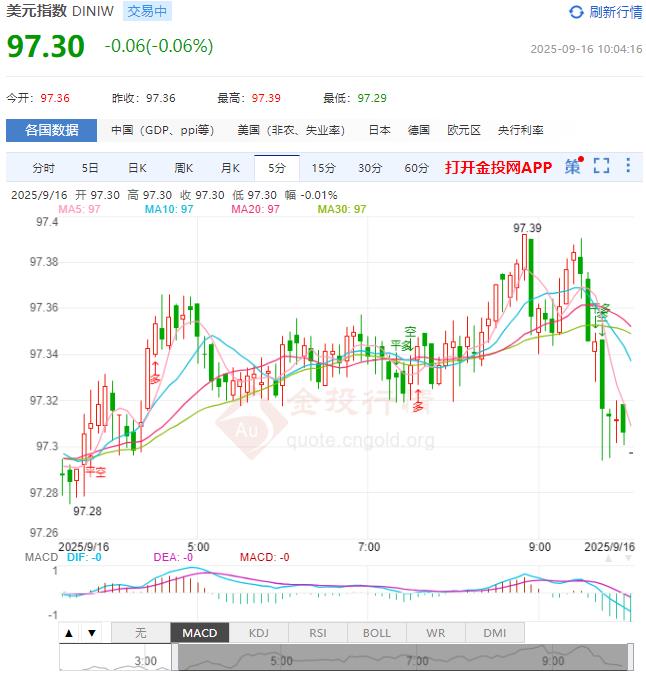Screen dimensions: 646x674
Task: Select the 央行利率 link
Action: tap(520, 130)
